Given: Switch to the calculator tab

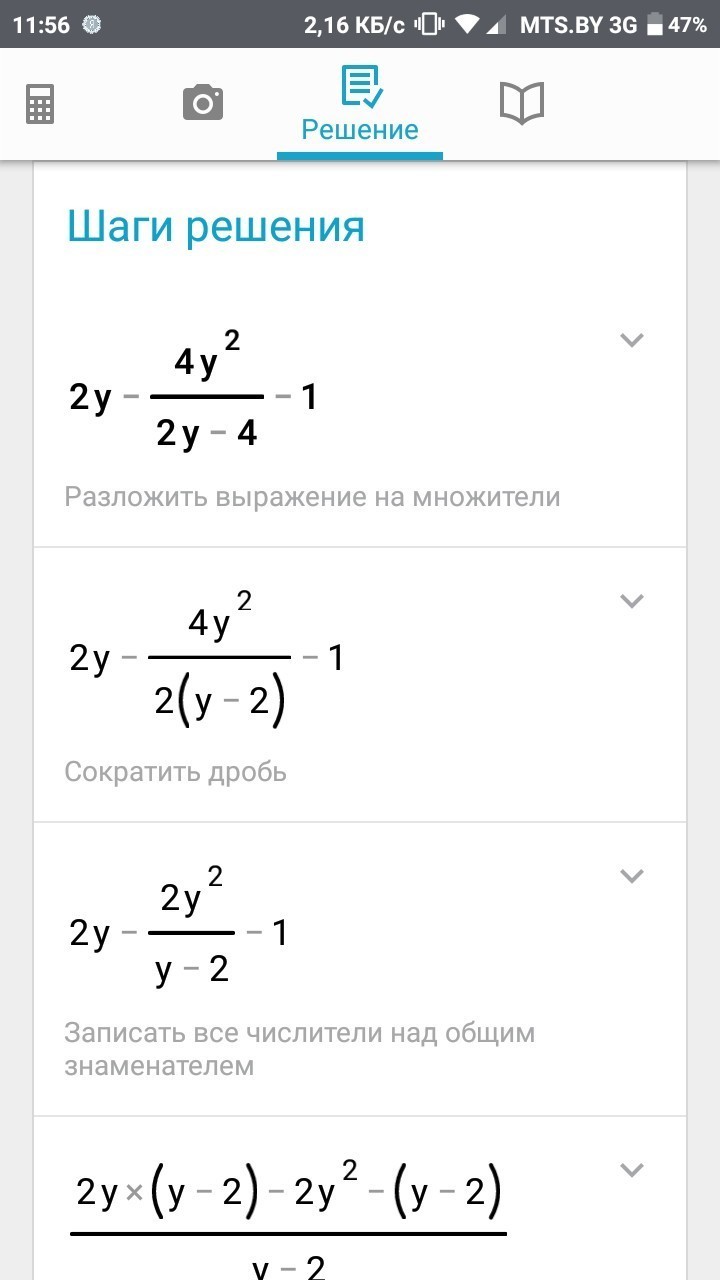Looking at the screenshot, I should 40,103.
